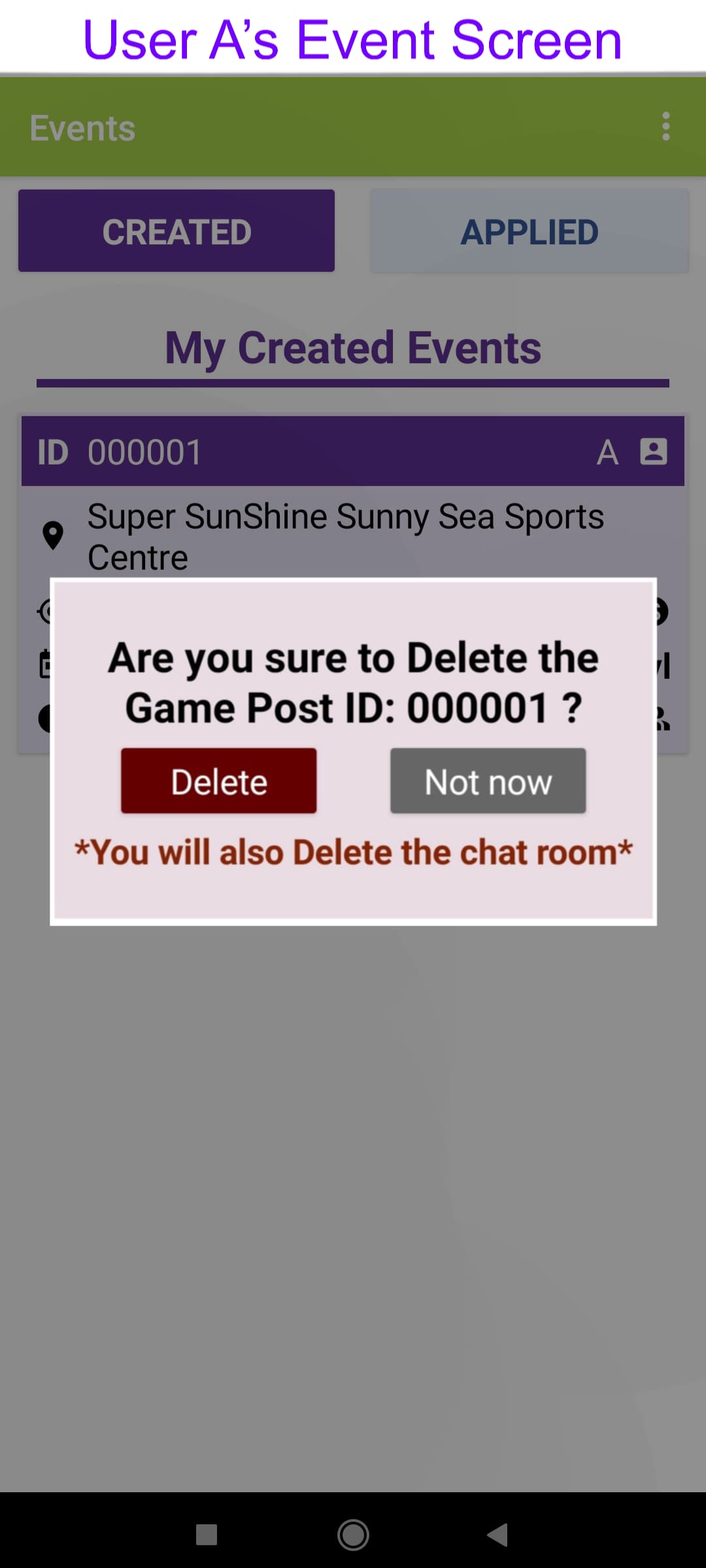706x1568 pixels.
Task: Confirm deletion with the Delete button
Action: click(x=218, y=781)
